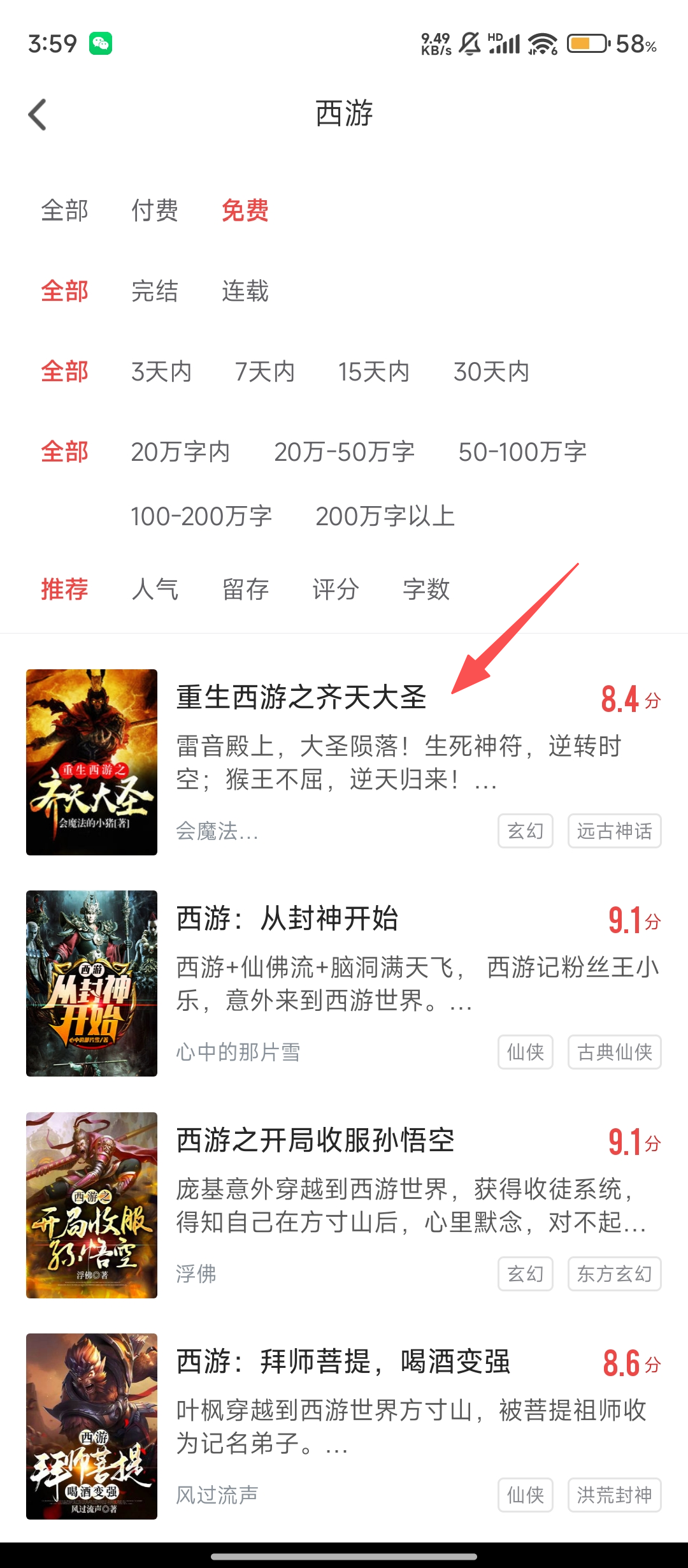
Task: Sort results by 留存 retention
Action: [245, 589]
